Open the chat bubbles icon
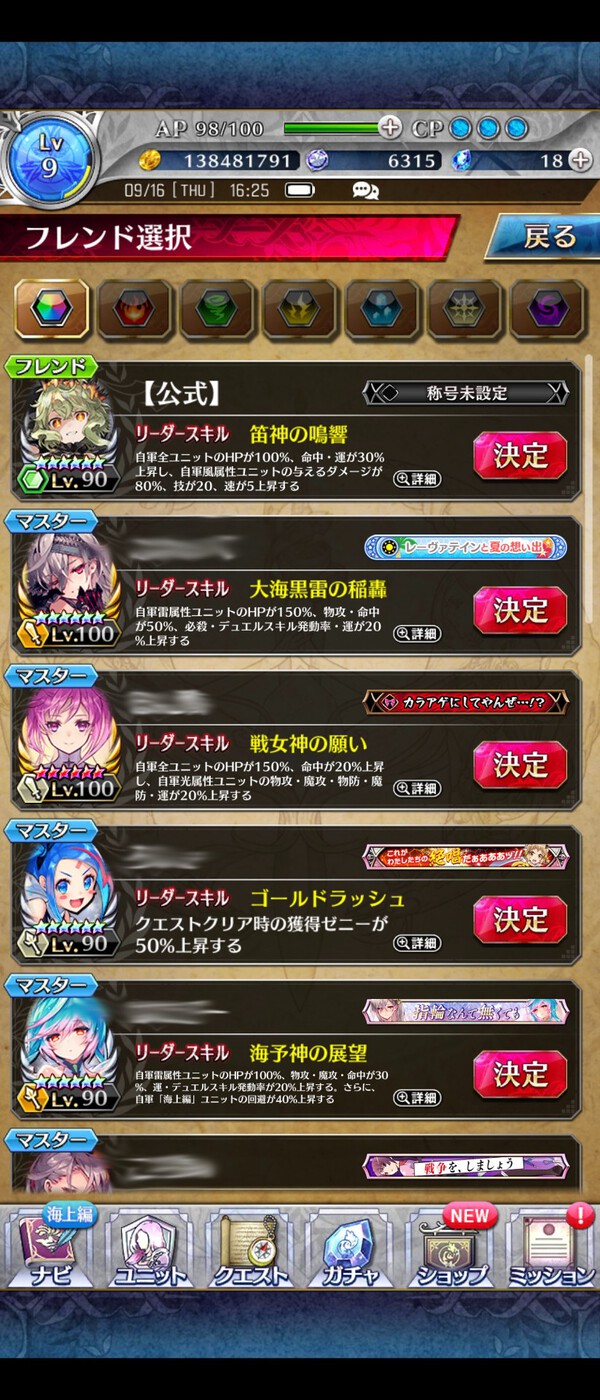The width and height of the screenshot is (600, 1400). click(x=365, y=190)
